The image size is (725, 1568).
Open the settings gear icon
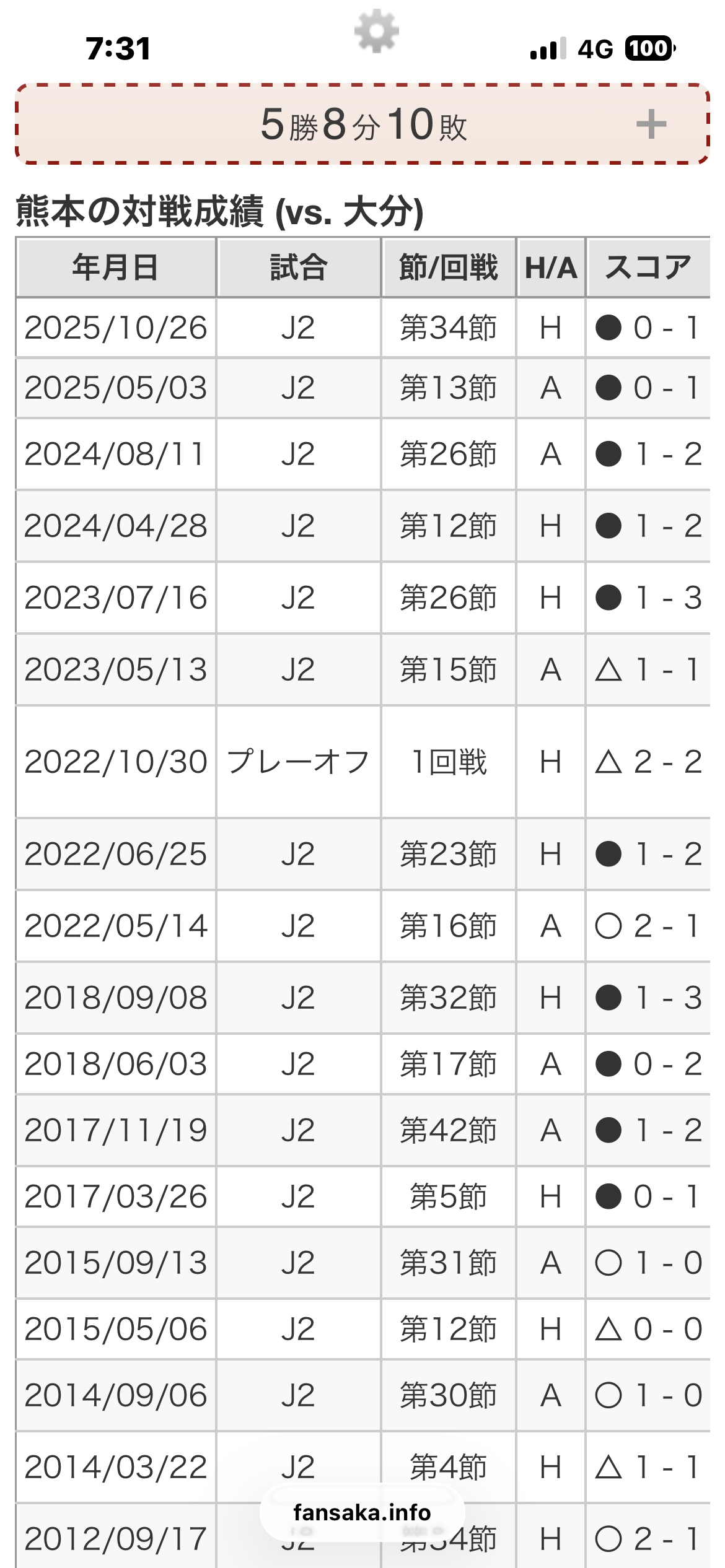376,31
